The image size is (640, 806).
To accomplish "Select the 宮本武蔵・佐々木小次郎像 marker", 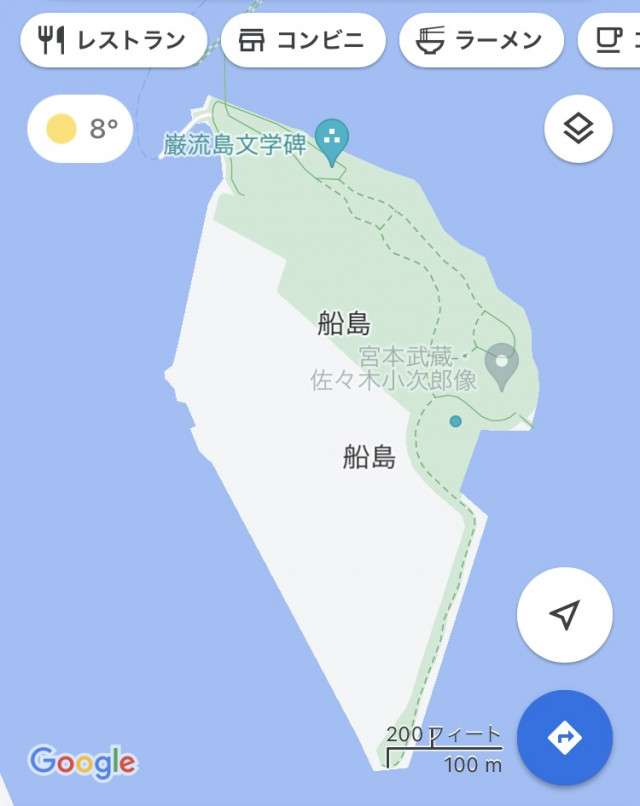I will (501, 362).
